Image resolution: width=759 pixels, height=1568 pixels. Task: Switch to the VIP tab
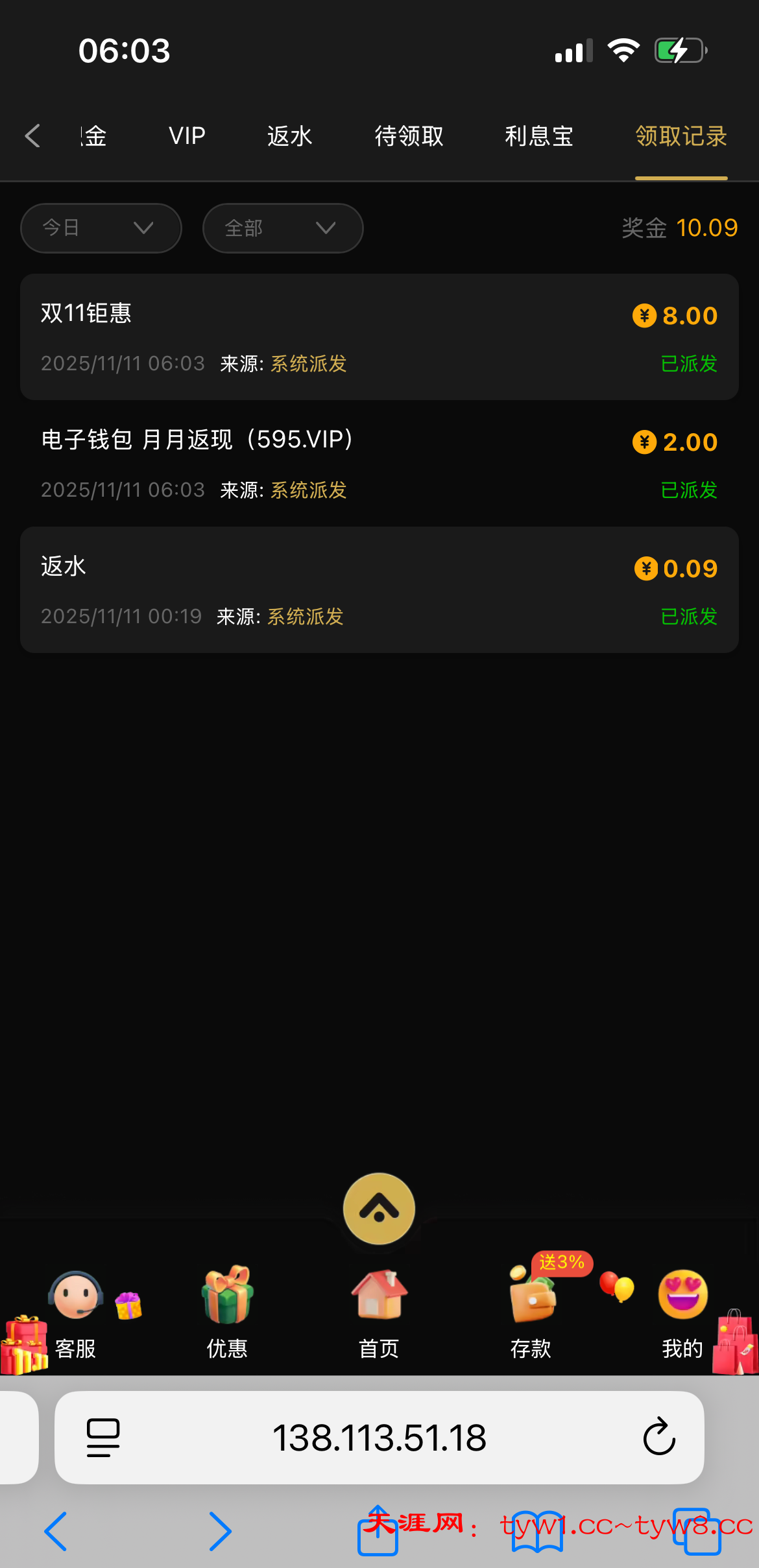coord(187,136)
